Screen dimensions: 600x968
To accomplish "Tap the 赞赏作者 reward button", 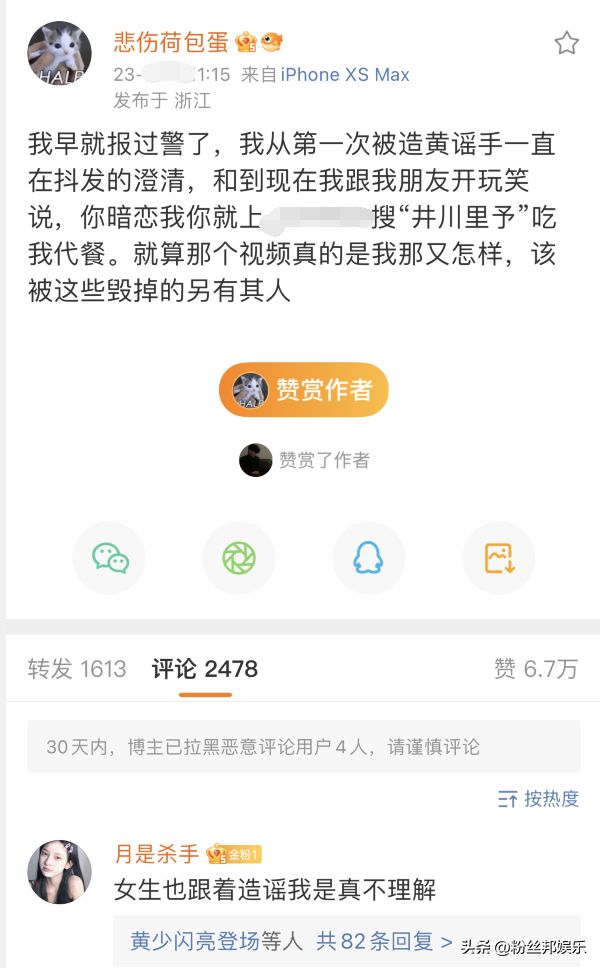I will point(303,390).
